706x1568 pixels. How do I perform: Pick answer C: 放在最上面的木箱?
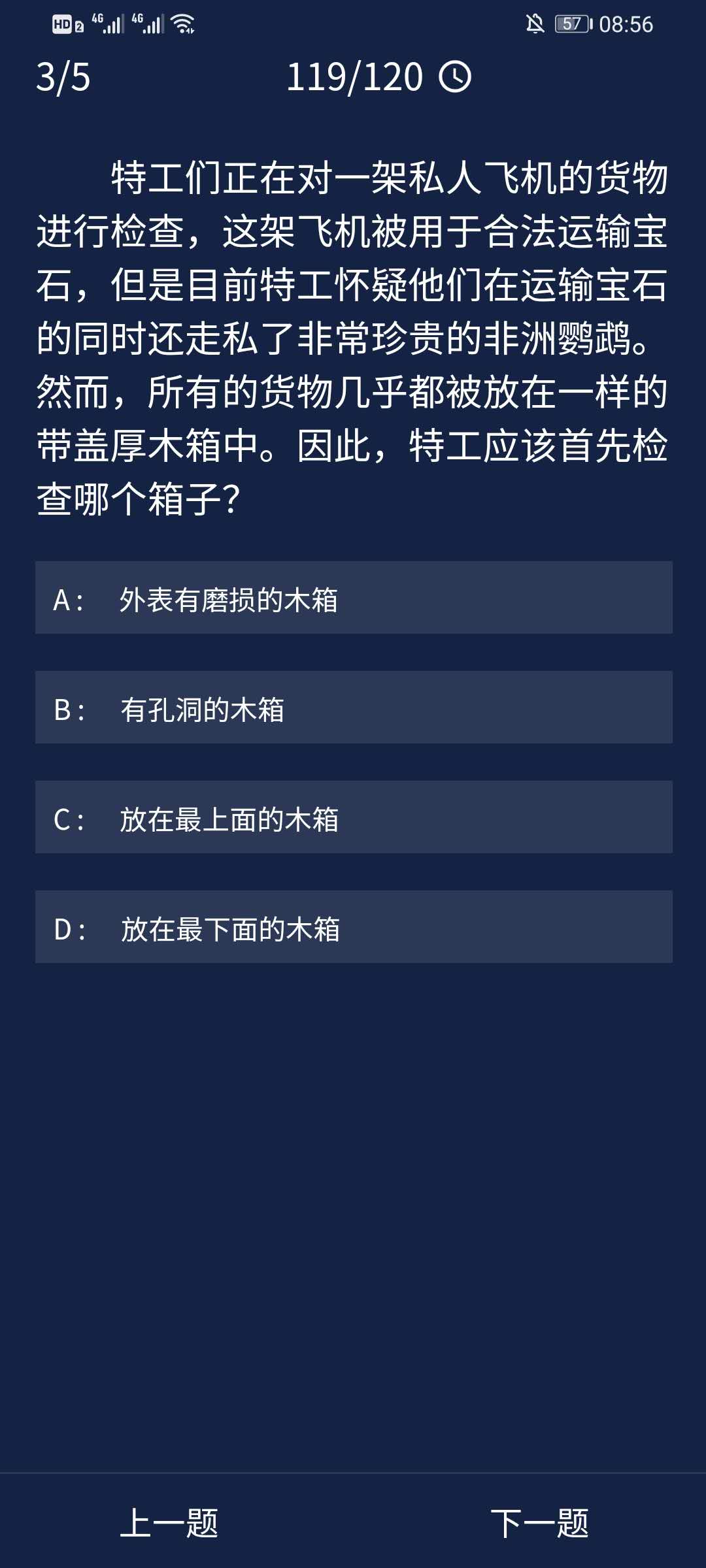point(353,817)
